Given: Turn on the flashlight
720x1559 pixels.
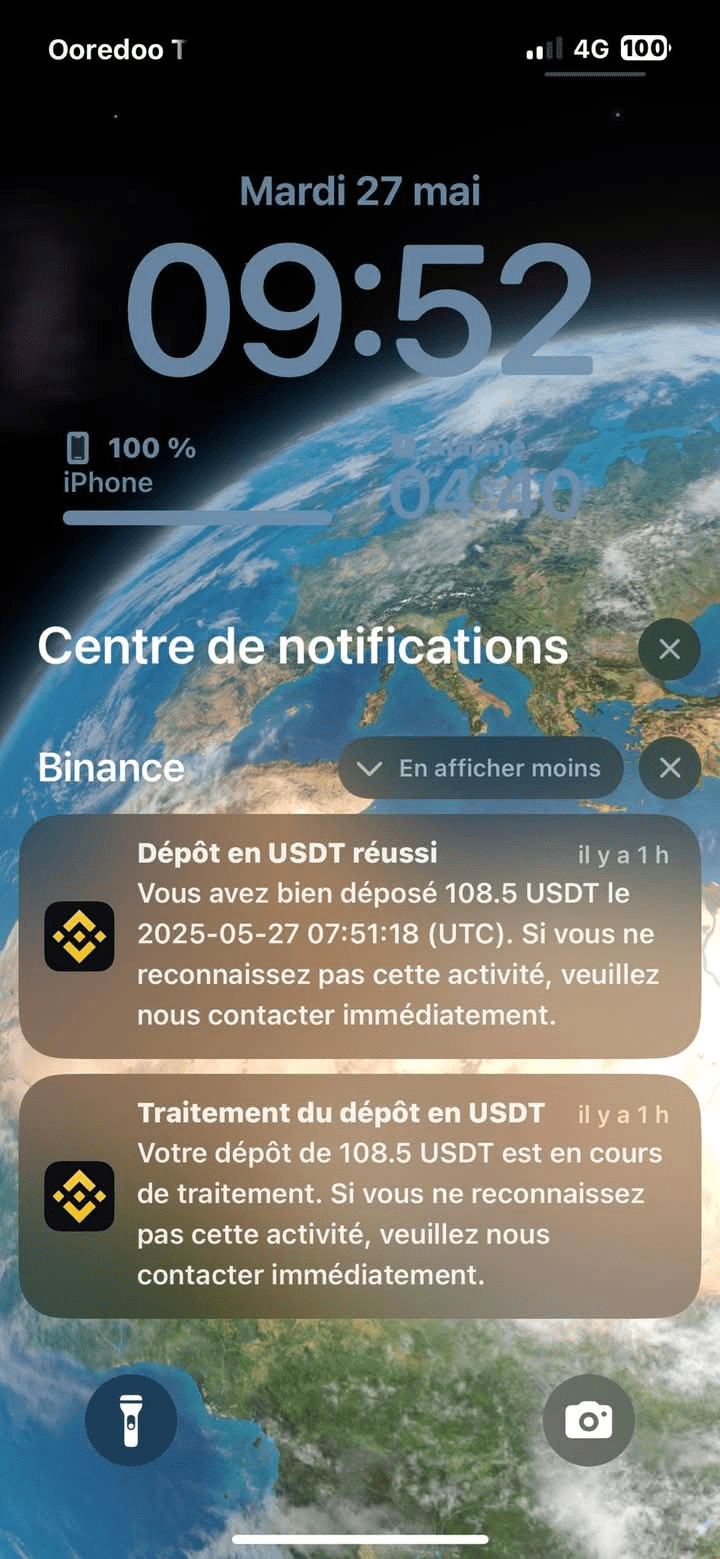Looking at the screenshot, I should pos(131,1420).
